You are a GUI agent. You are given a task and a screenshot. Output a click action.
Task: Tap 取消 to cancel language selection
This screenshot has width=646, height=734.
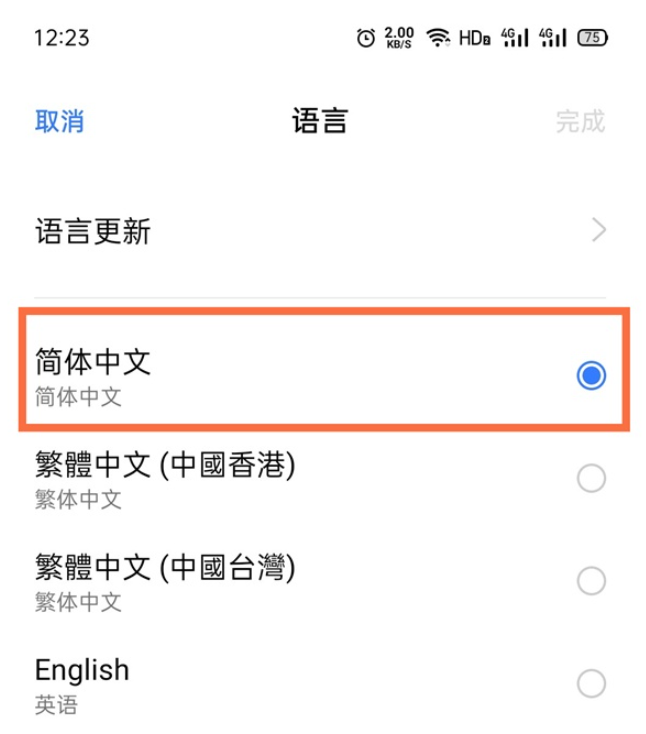coord(60,122)
